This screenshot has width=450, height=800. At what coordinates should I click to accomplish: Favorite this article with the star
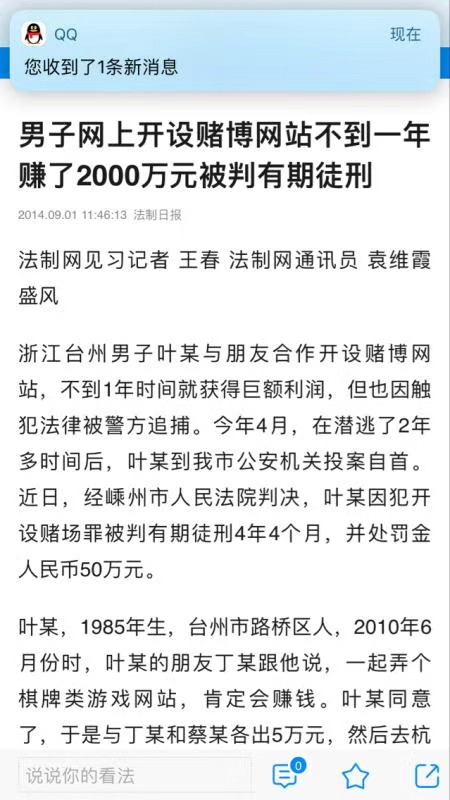click(356, 776)
